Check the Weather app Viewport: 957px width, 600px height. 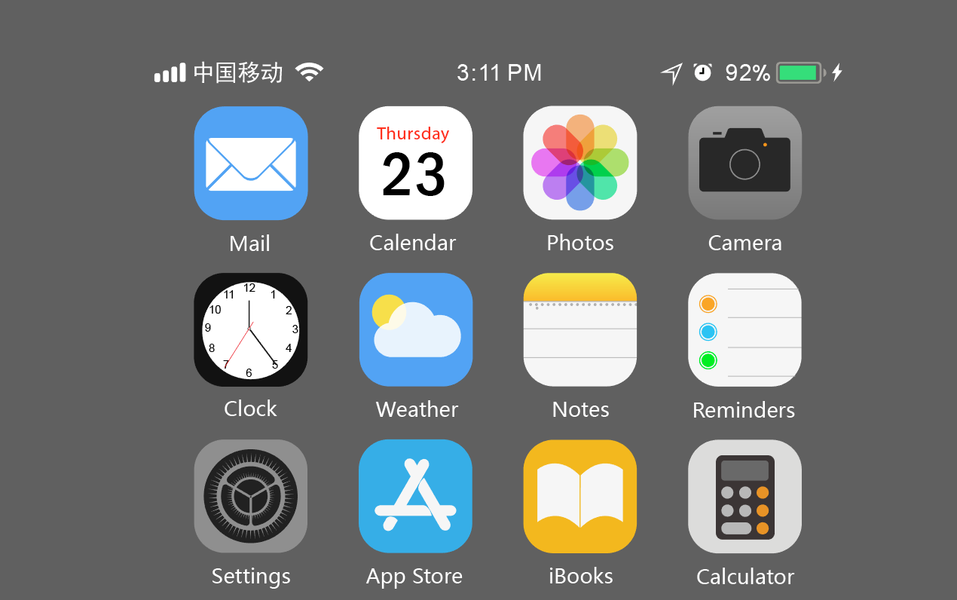(x=415, y=330)
